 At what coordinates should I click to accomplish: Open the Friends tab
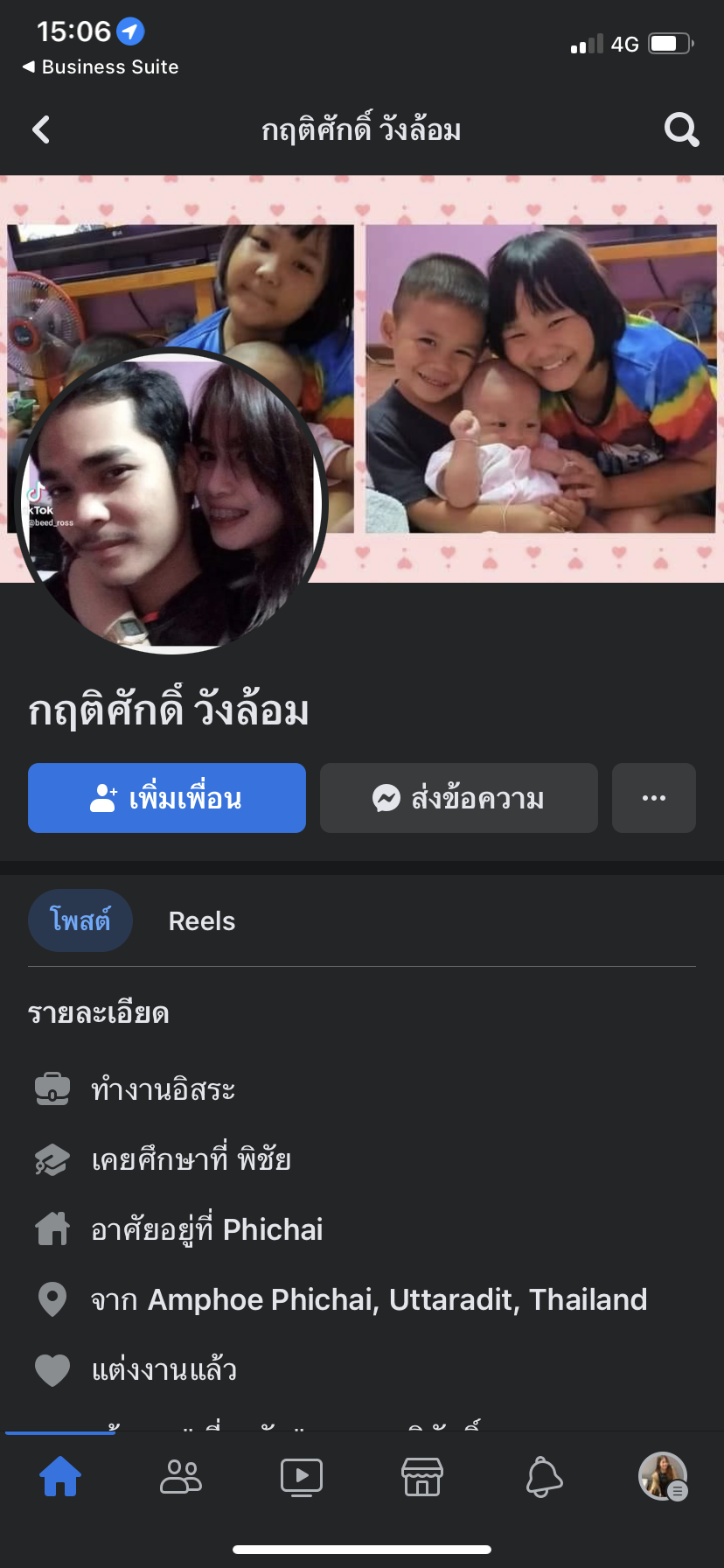(181, 1477)
